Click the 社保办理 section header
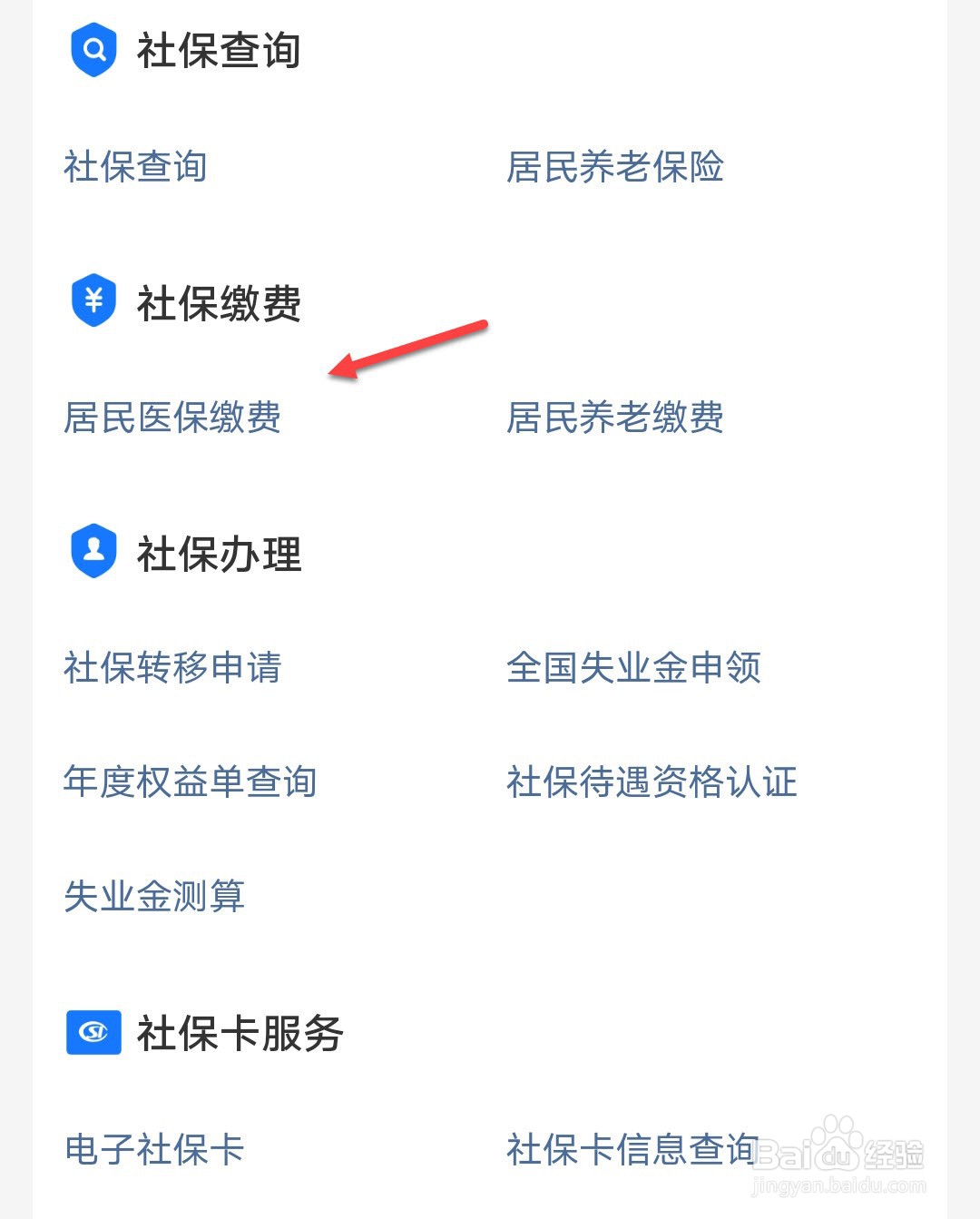This screenshot has width=980, height=1219. click(220, 555)
